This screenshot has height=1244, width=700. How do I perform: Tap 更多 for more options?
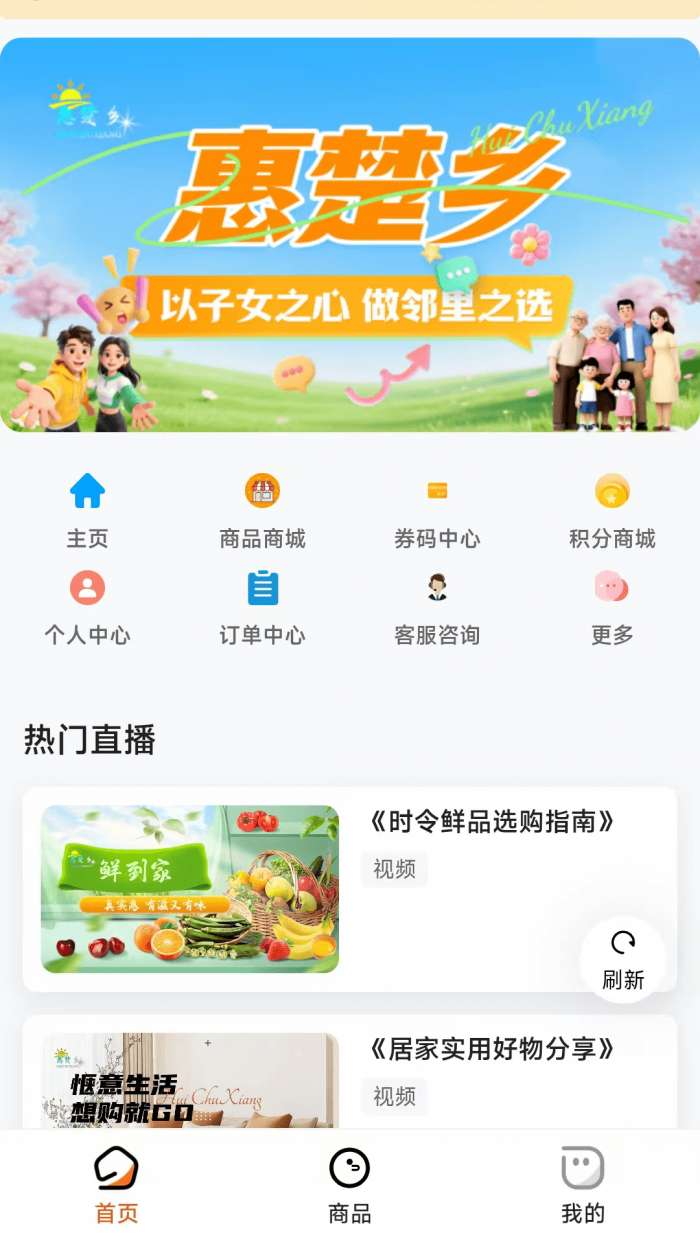click(612, 607)
